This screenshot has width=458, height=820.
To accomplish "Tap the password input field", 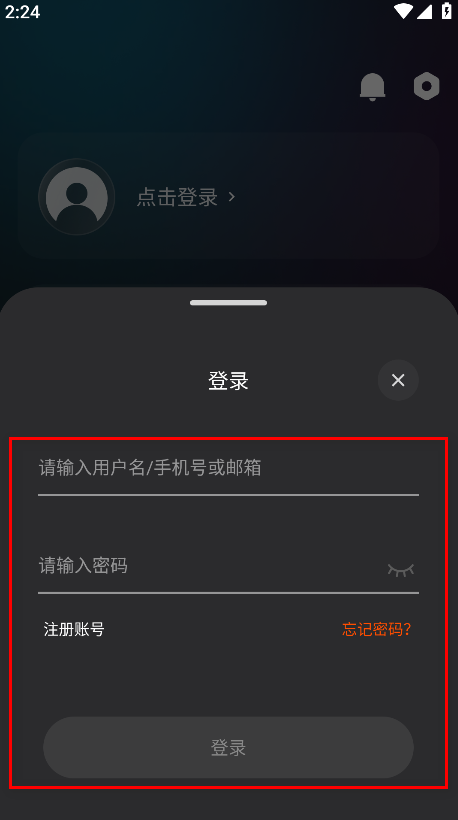I will click(209, 566).
